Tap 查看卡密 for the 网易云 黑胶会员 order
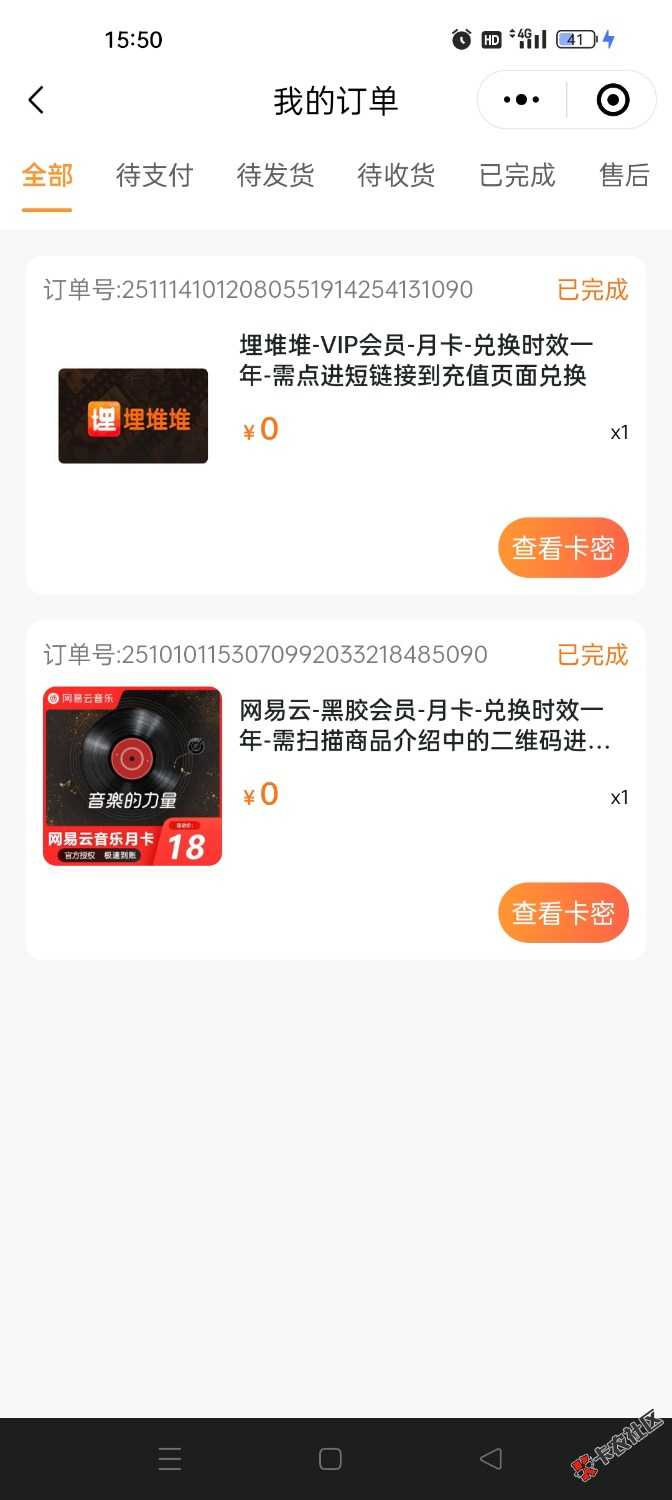Image resolution: width=672 pixels, height=1500 pixels. coord(563,913)
